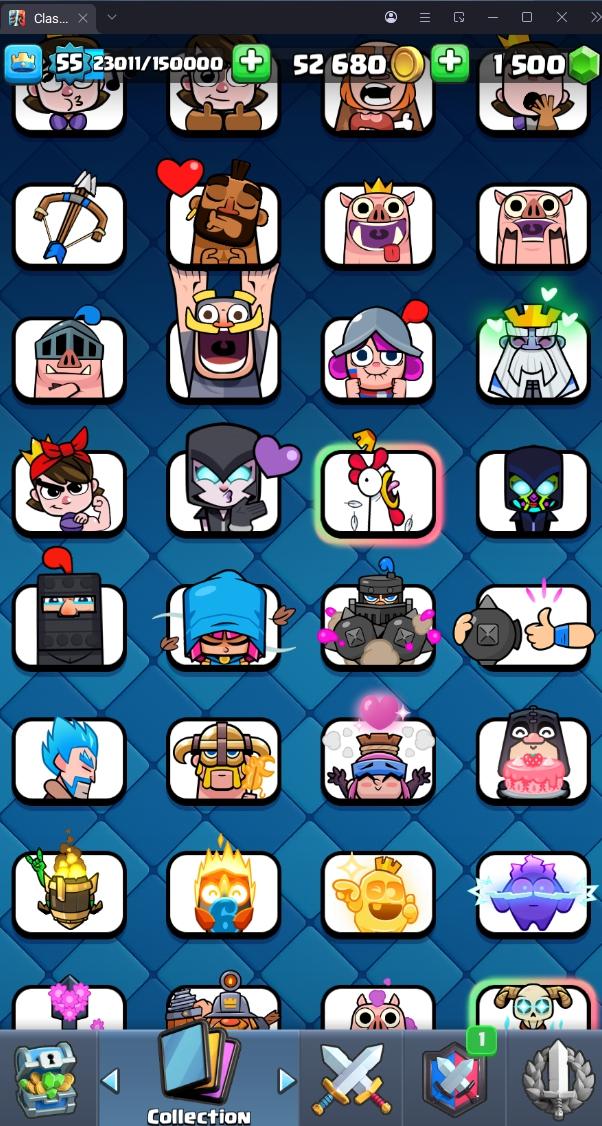Go to the next Collection page arrow
The height and width of the screenshot is (1126, 602).
(287, 1080)
